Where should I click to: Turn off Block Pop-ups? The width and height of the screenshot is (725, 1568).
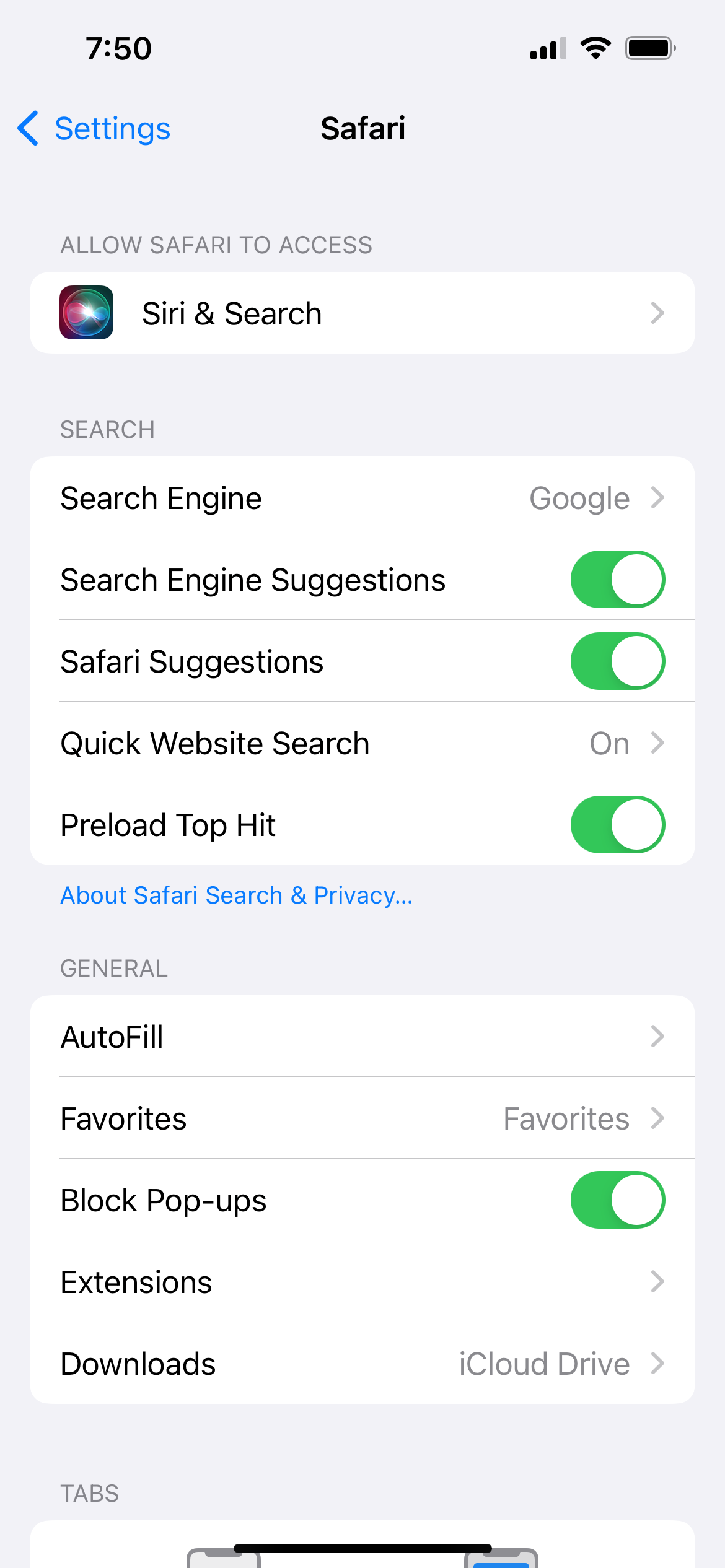coord(618,1200)
